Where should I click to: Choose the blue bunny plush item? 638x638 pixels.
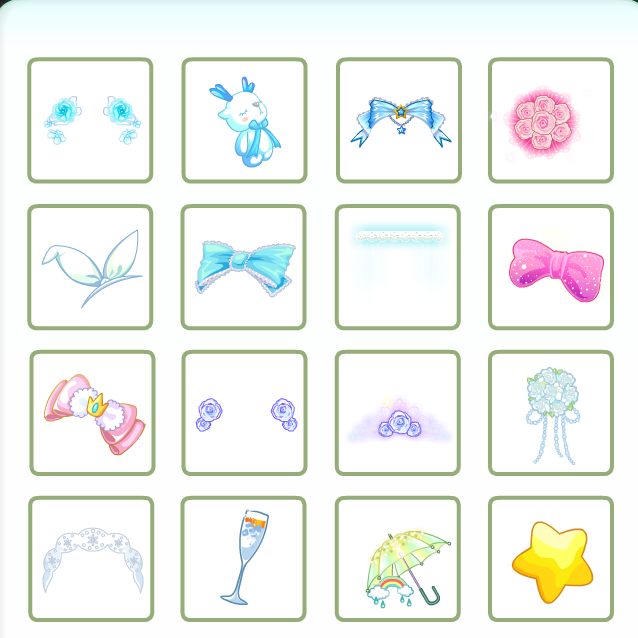(x=244, y=121)
